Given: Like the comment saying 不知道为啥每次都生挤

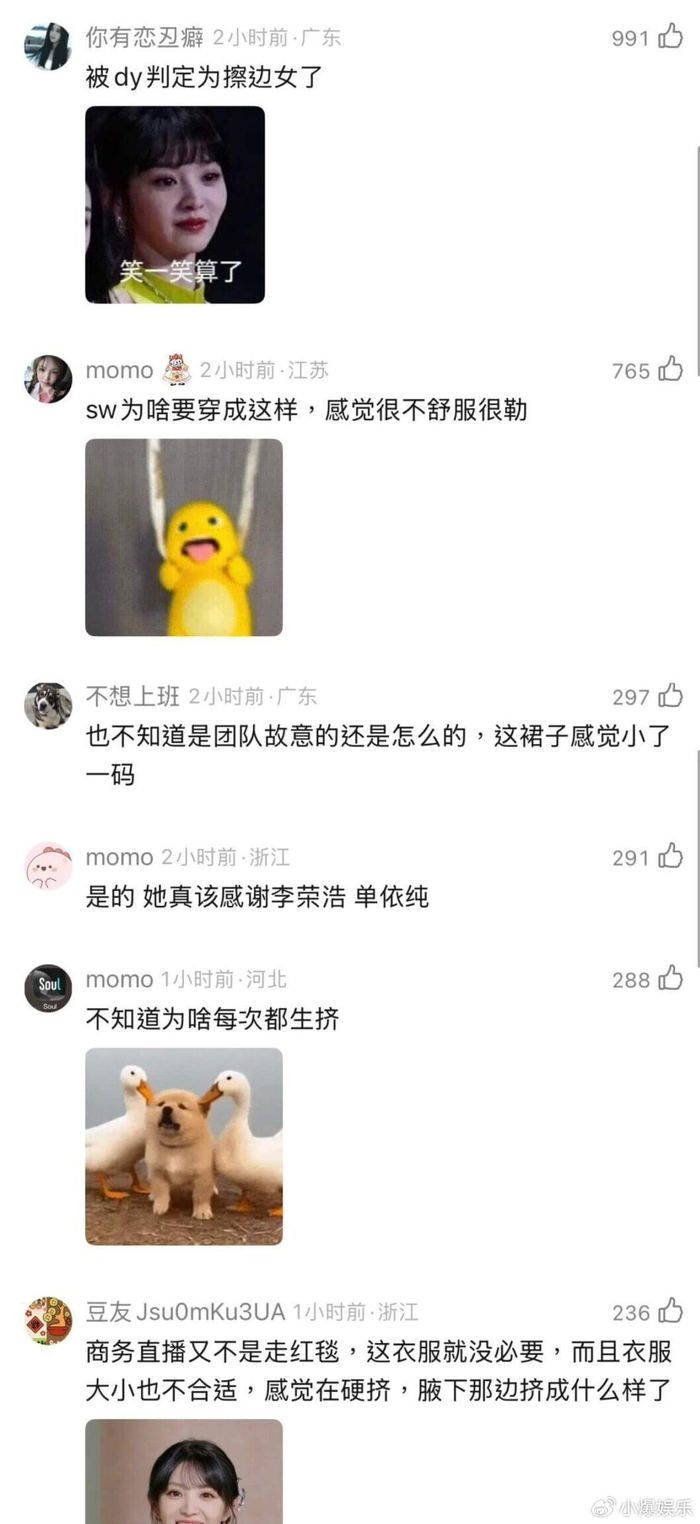Looking at the screenshot, I should click(671, 979).
